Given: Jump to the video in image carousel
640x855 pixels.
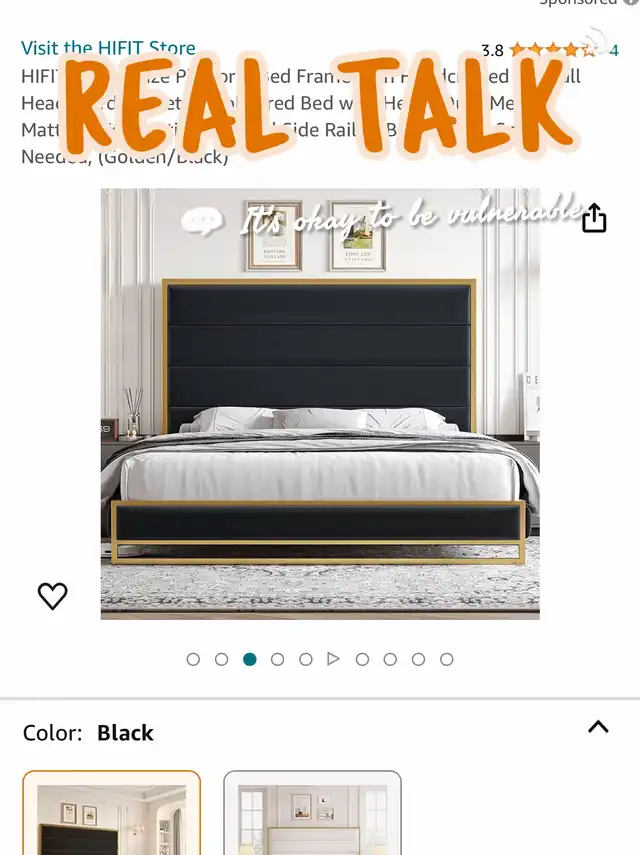Looking at the screenshot, I should pyautogui.click(x=334, y=659).
